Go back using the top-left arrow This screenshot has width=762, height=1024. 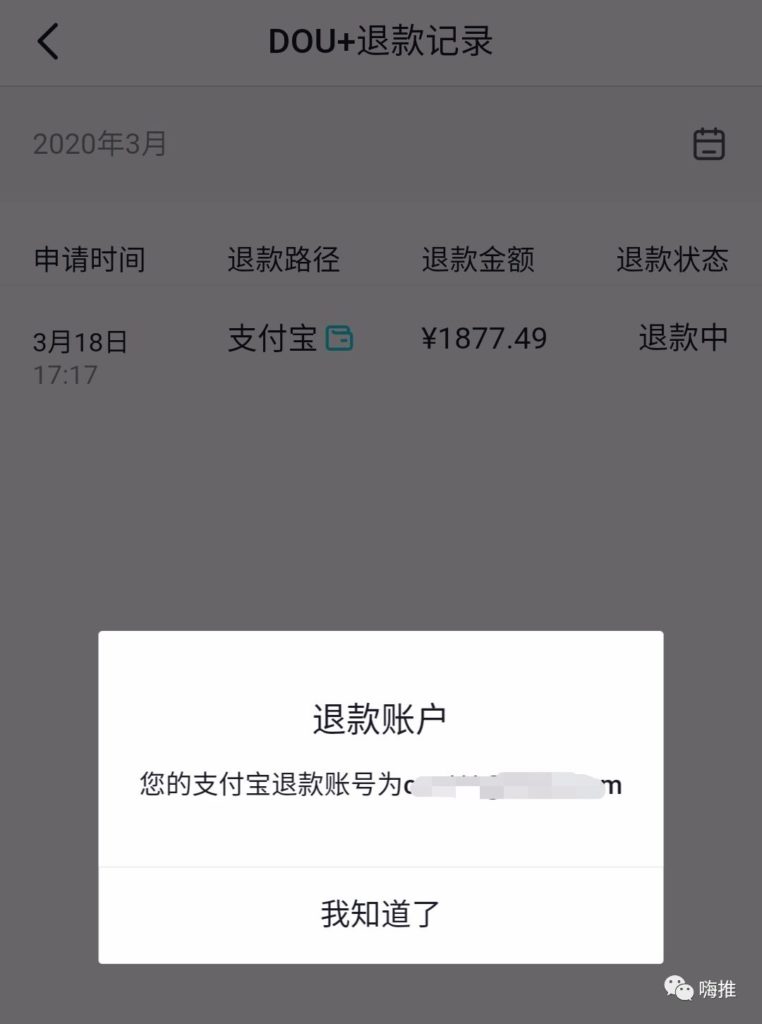pos(48,42)
